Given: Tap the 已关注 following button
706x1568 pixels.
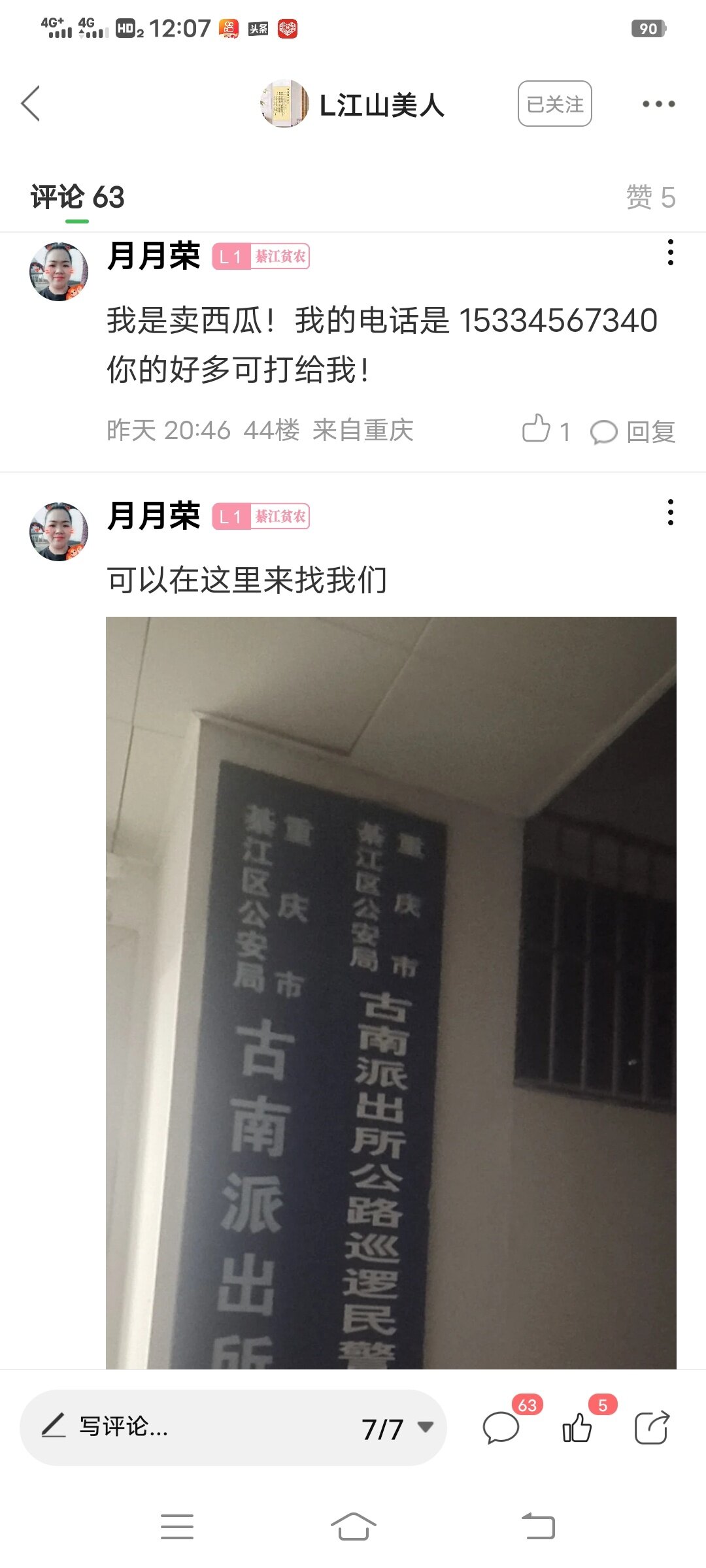Looking at the screenshot, I should click(554, 104).
